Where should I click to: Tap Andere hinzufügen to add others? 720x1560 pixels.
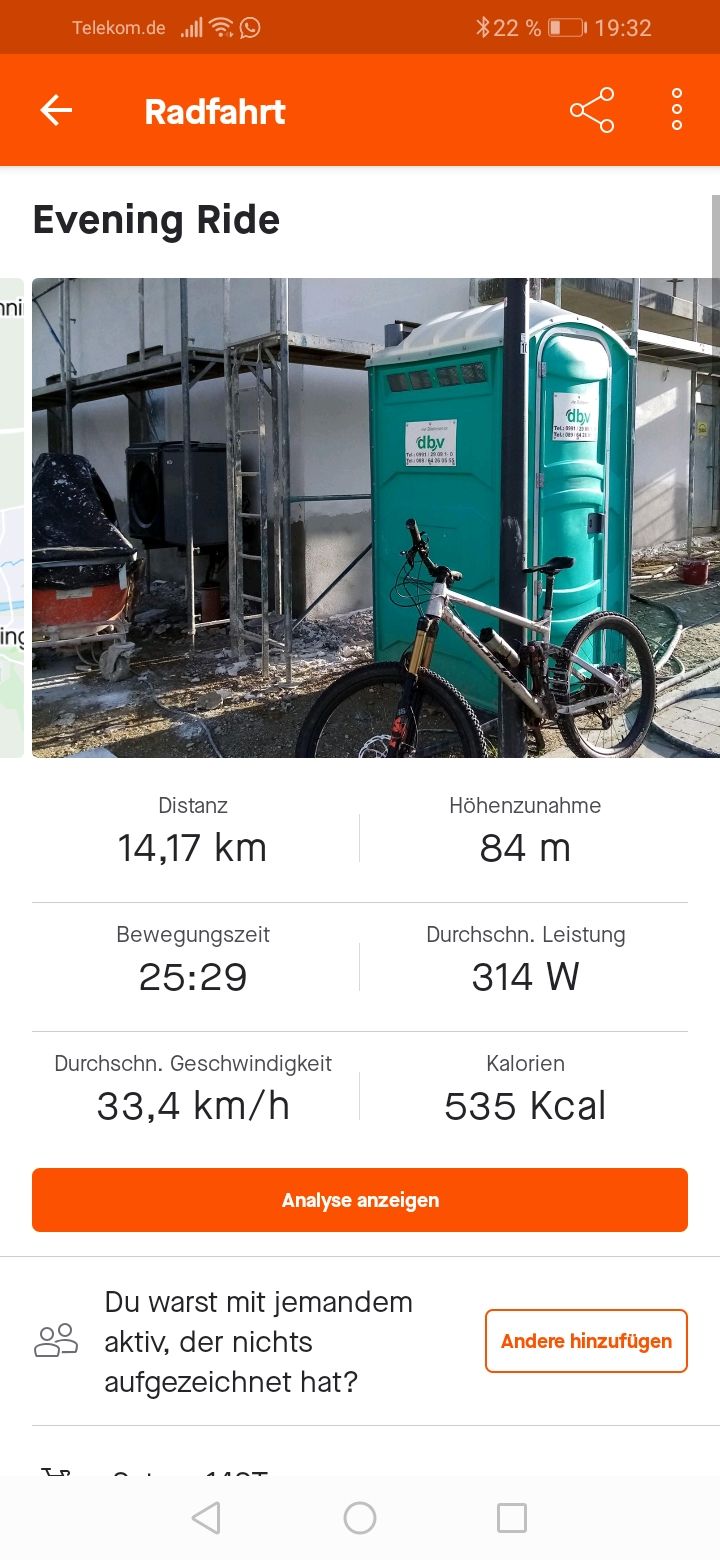pyautogui.click(x=586, y=1341)
